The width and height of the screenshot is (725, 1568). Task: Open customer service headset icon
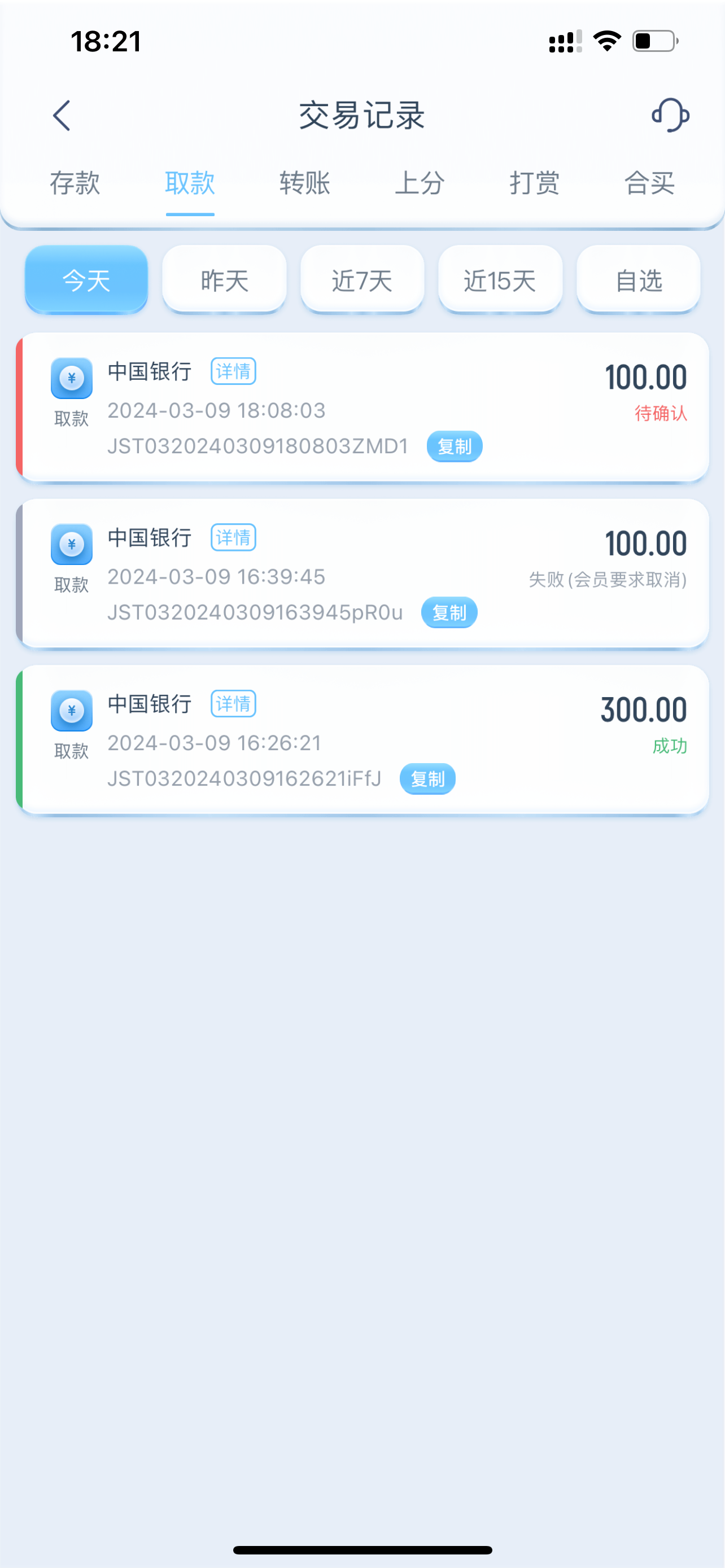pos(670,115)
